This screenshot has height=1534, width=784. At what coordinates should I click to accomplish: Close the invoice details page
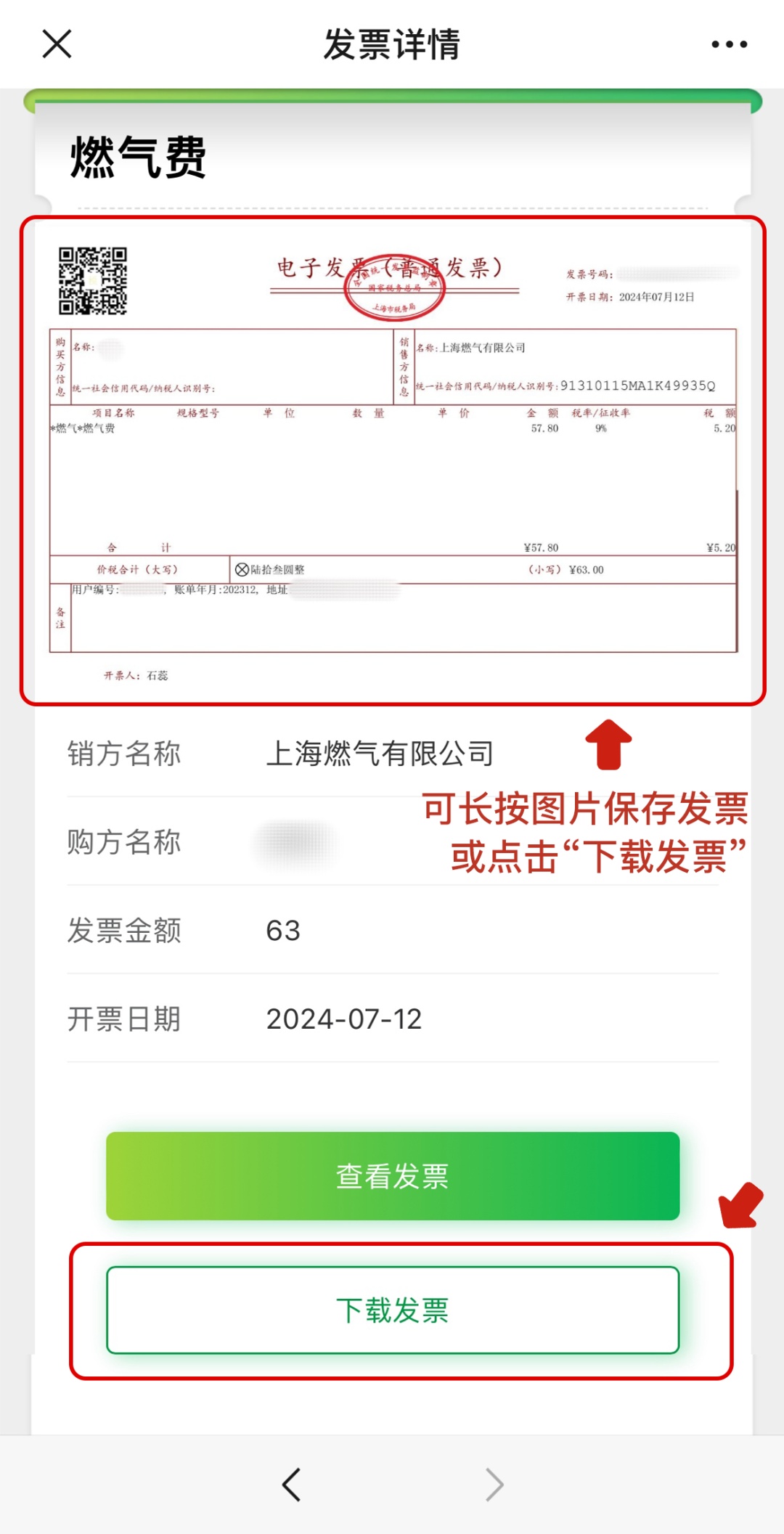click(x=57, y=44)
